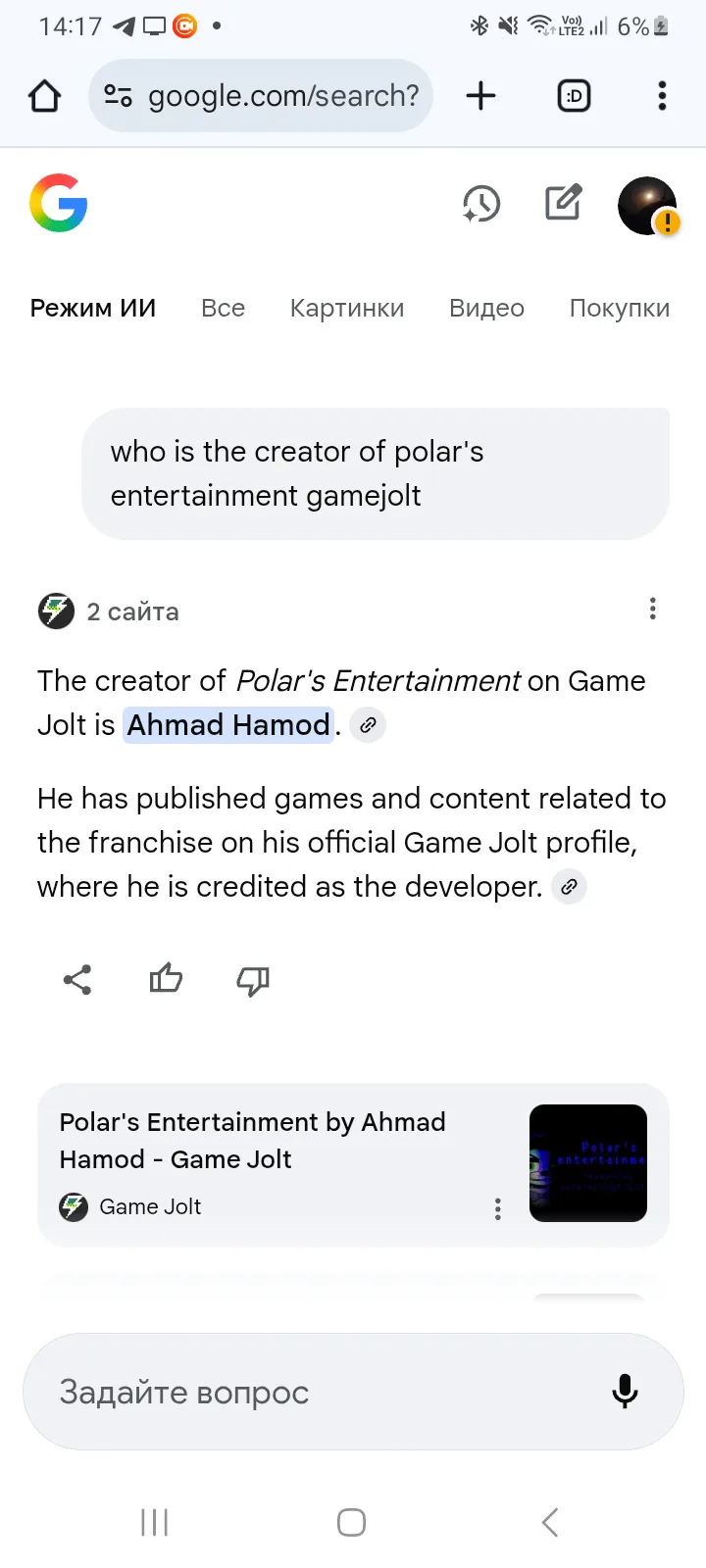Viewport: 706px width, 1568px height.
Task: Switch to the Покупки tab
Action: point(620,308)
